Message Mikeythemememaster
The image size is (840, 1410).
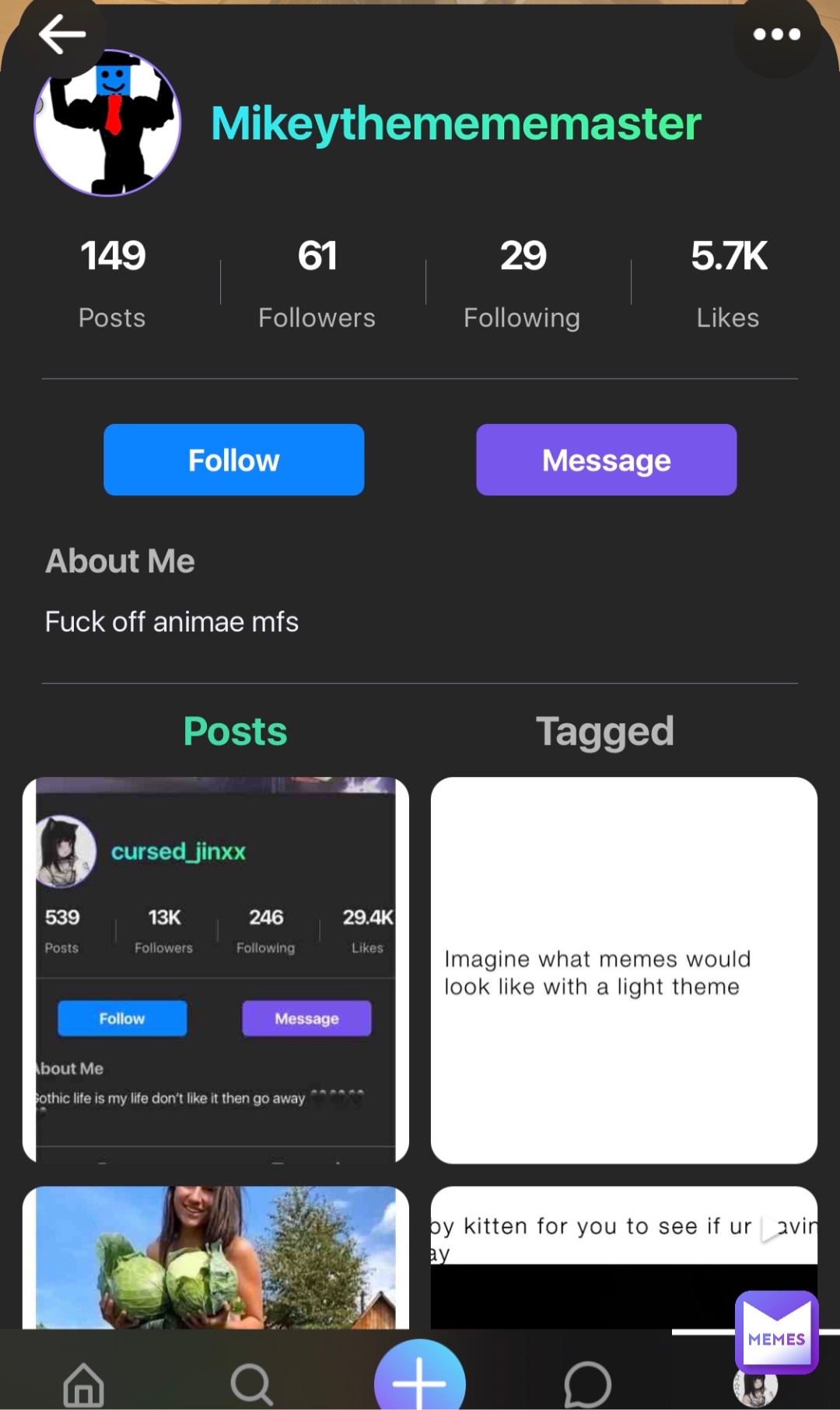coord(606,460)
